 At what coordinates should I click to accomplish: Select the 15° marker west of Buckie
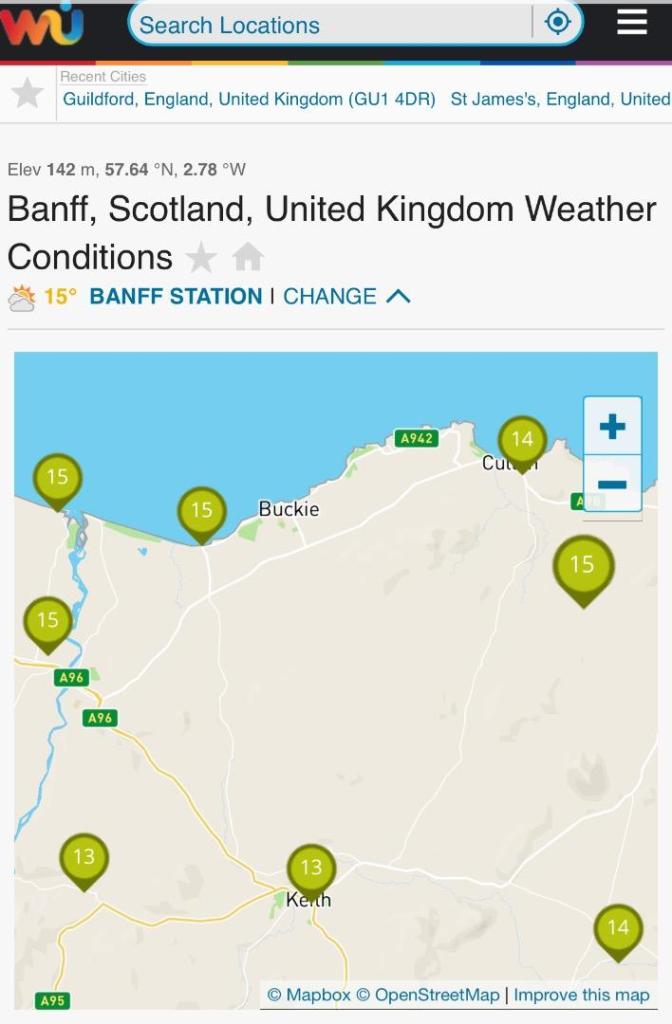coord(202,512)
